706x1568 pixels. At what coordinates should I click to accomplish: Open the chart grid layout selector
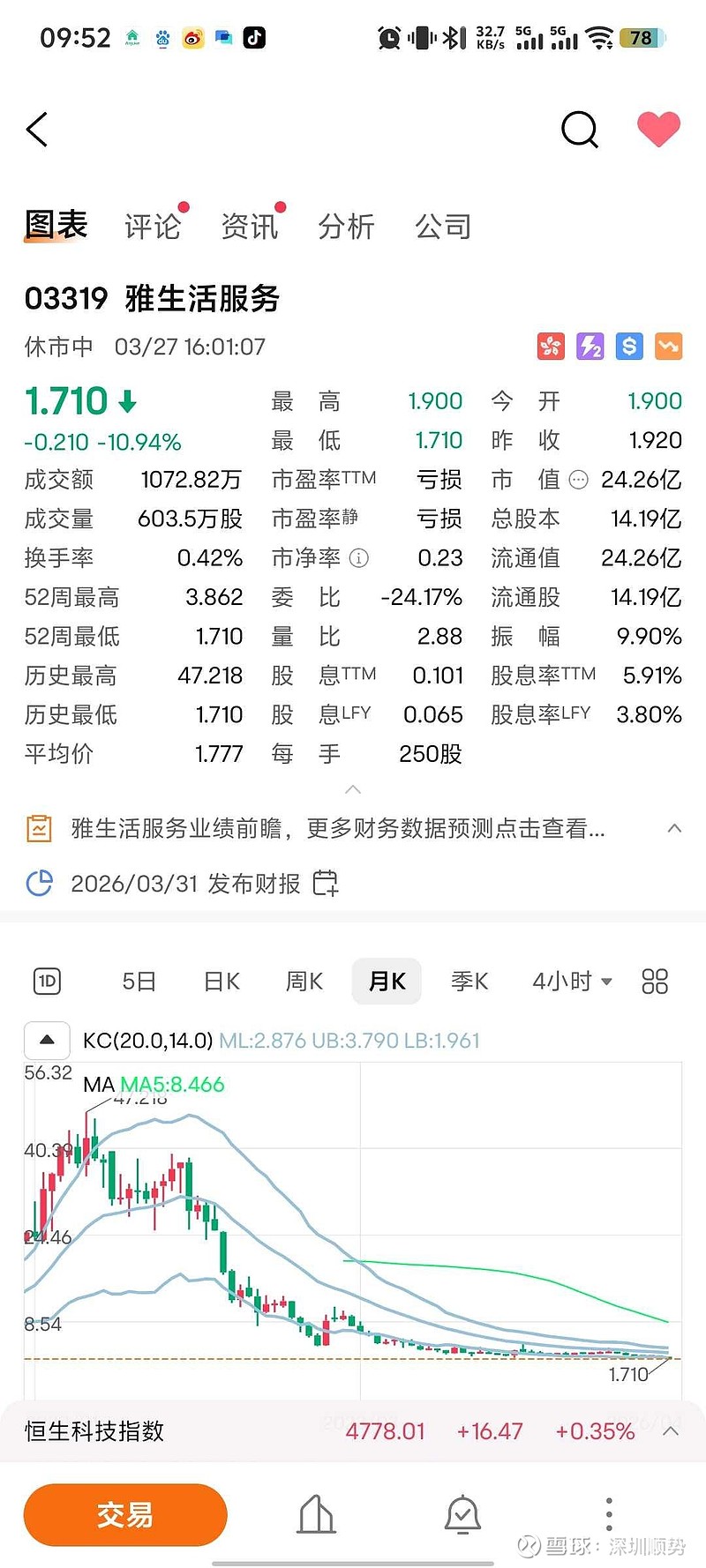tap(654, 981)
